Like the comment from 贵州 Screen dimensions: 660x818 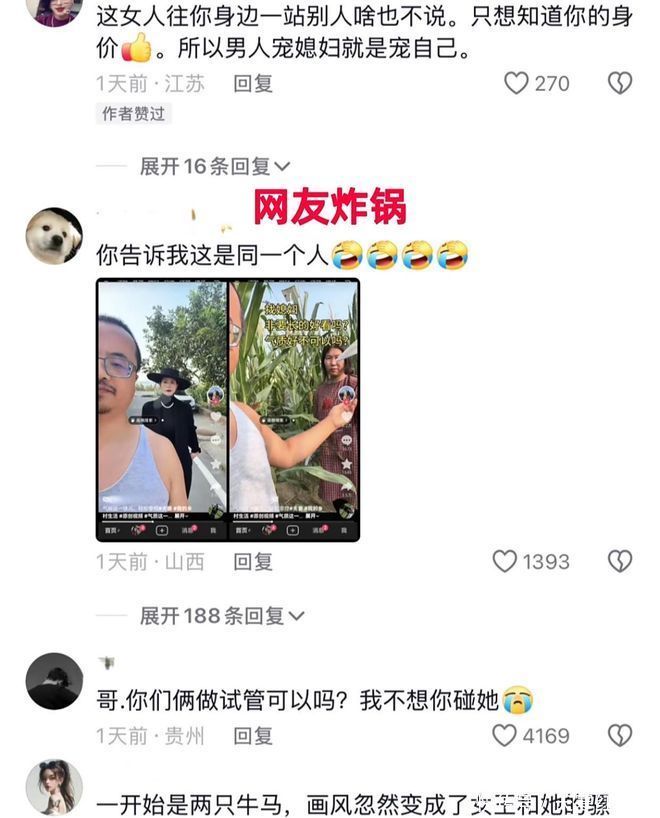[505, 736]
